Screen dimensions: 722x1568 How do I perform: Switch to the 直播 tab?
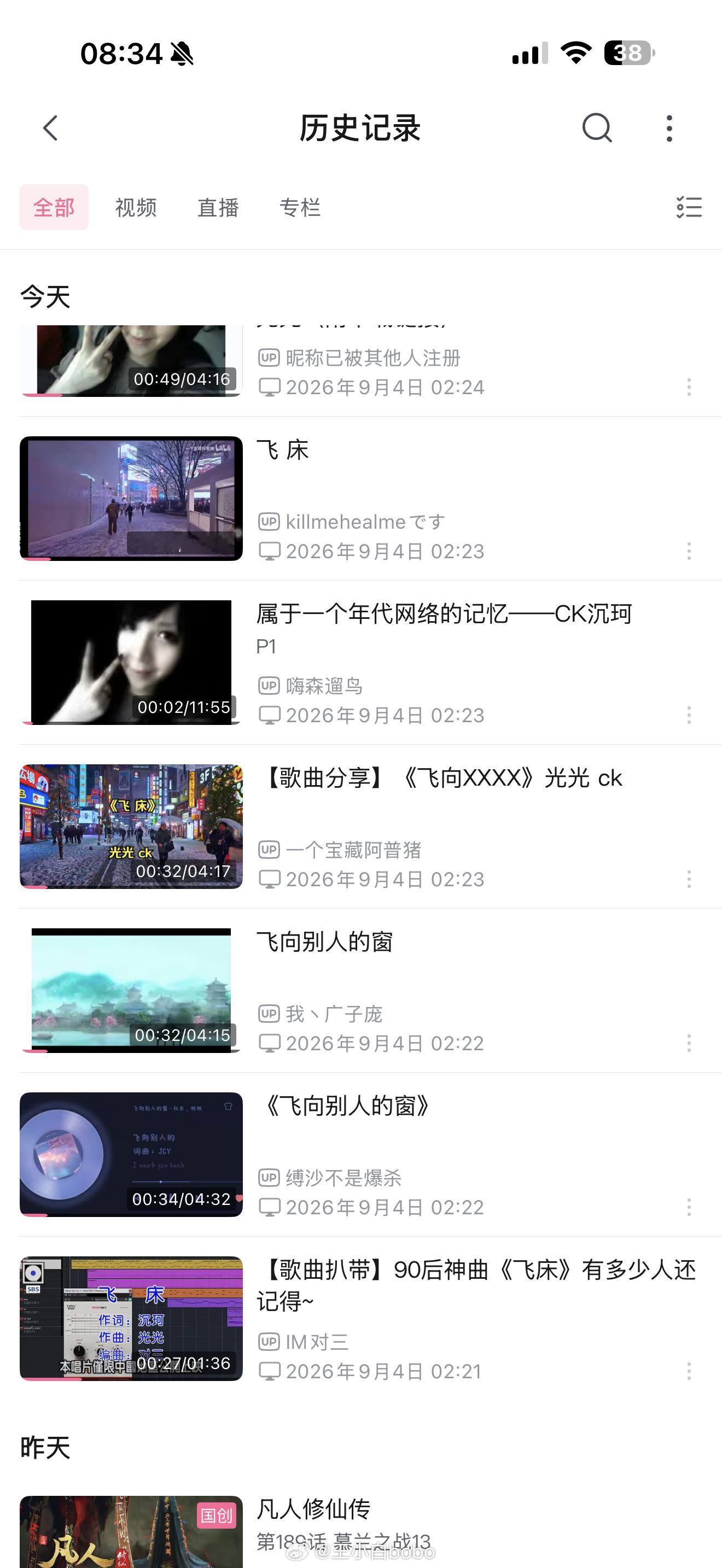click(x=218, y=208)
